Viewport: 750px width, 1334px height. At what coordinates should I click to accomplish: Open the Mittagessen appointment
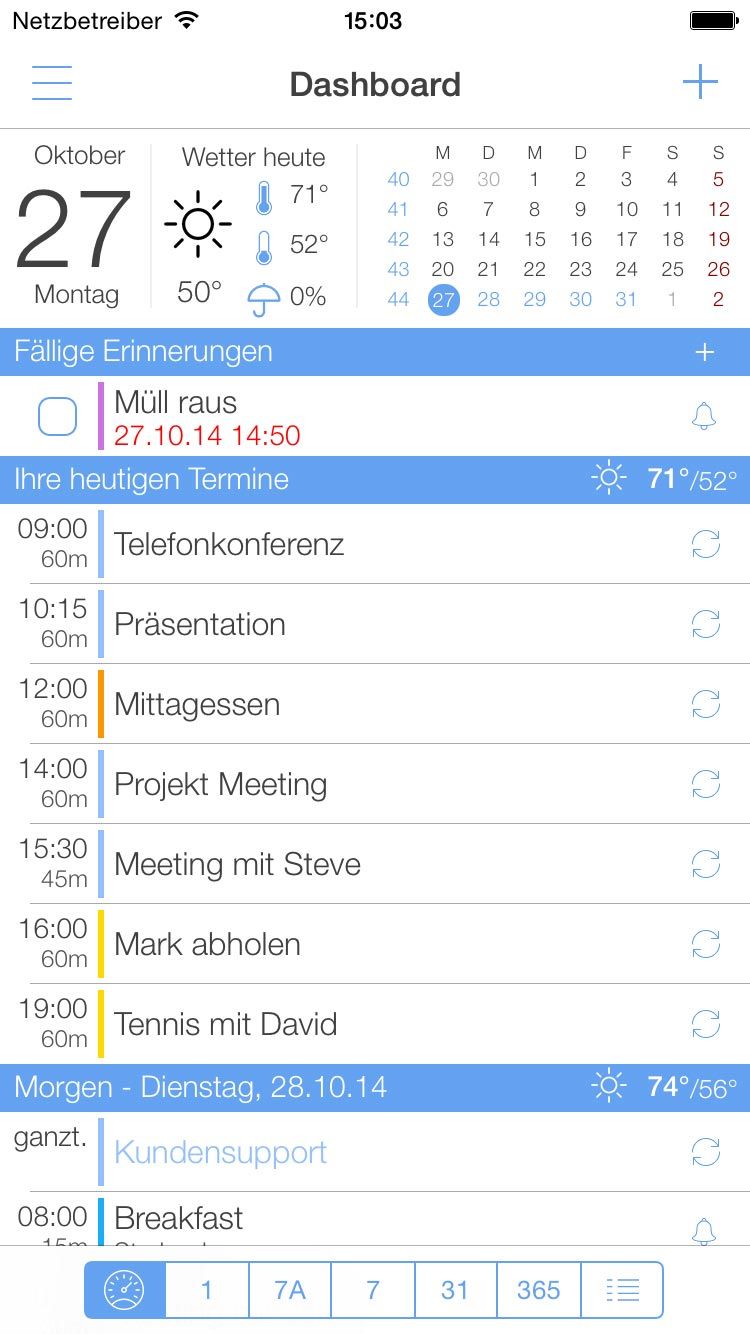pyautogui.click(x=375, y=704)
